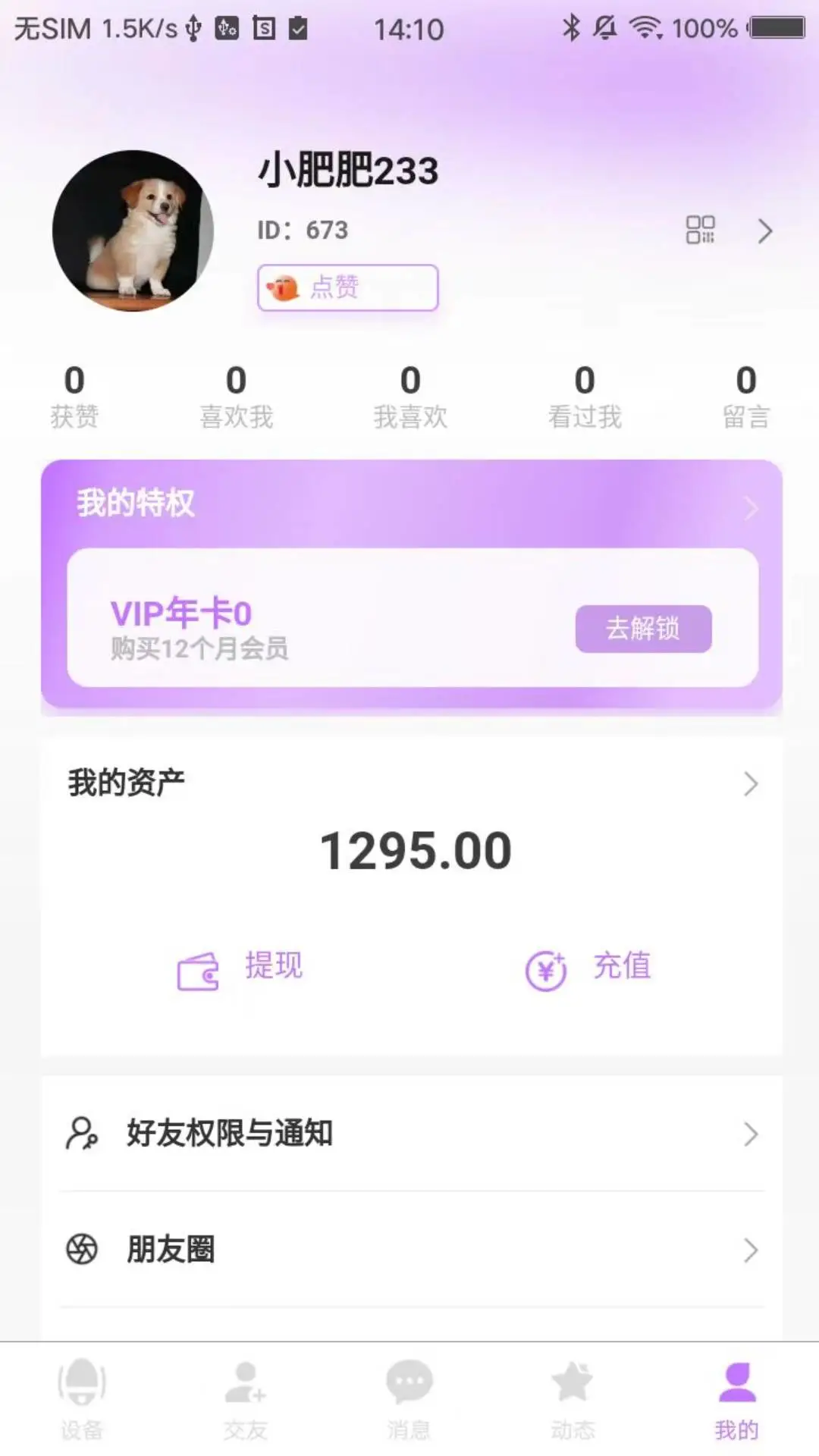This screenshot has width=819, height=1456.
Task: Open profile details via top-right chevron
Action: 764,231
